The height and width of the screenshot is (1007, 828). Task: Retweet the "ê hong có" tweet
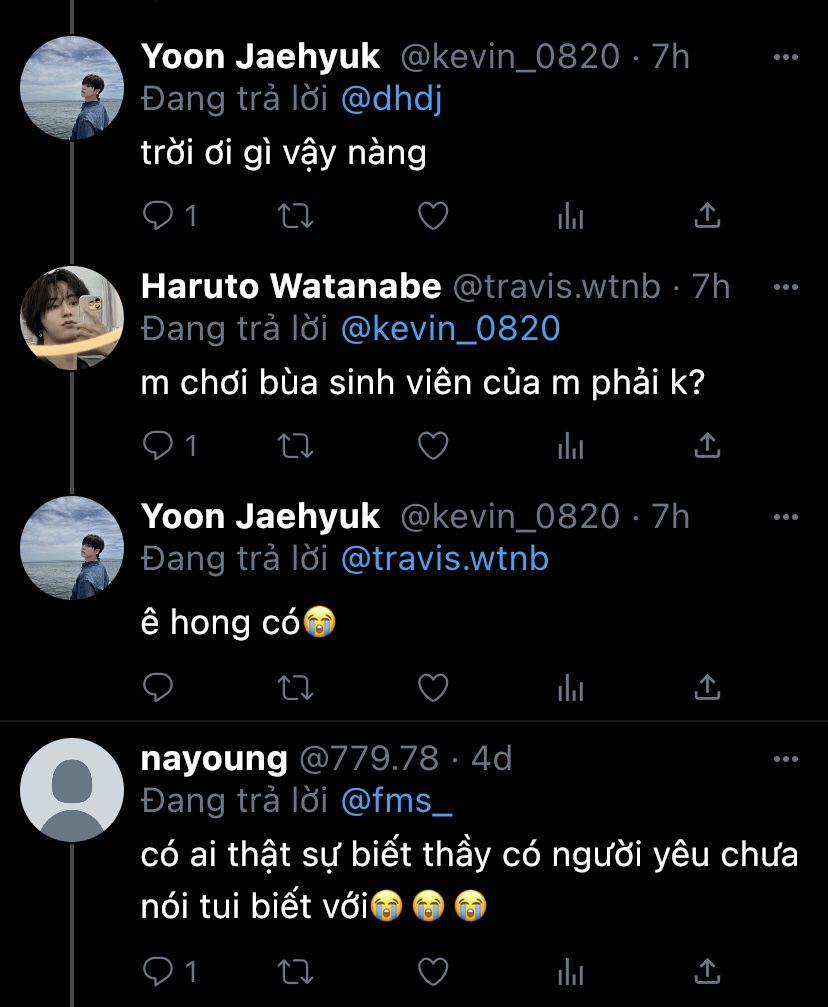[296, 687]
